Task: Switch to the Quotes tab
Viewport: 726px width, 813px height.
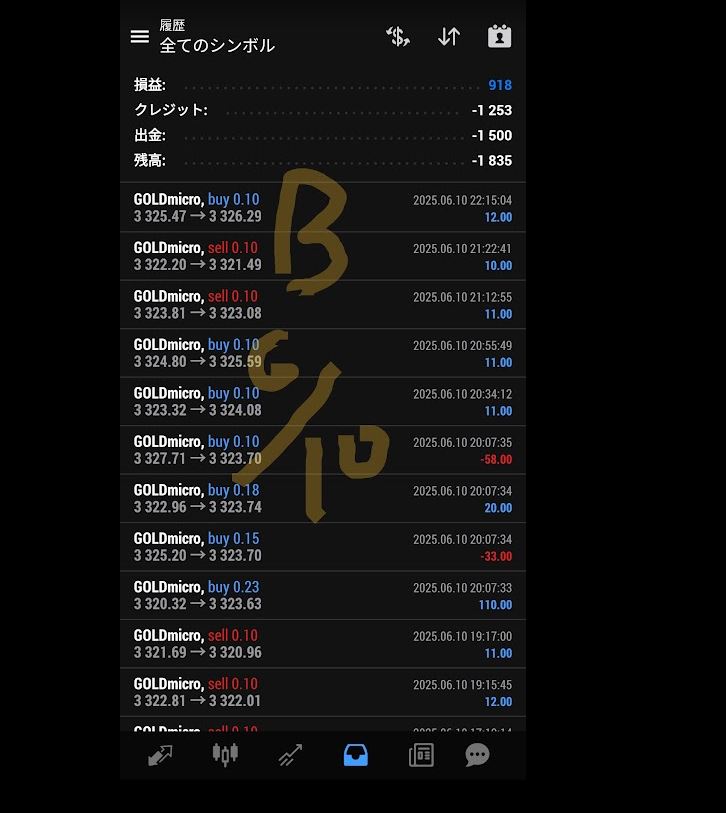Action: [x=160, y=755]
